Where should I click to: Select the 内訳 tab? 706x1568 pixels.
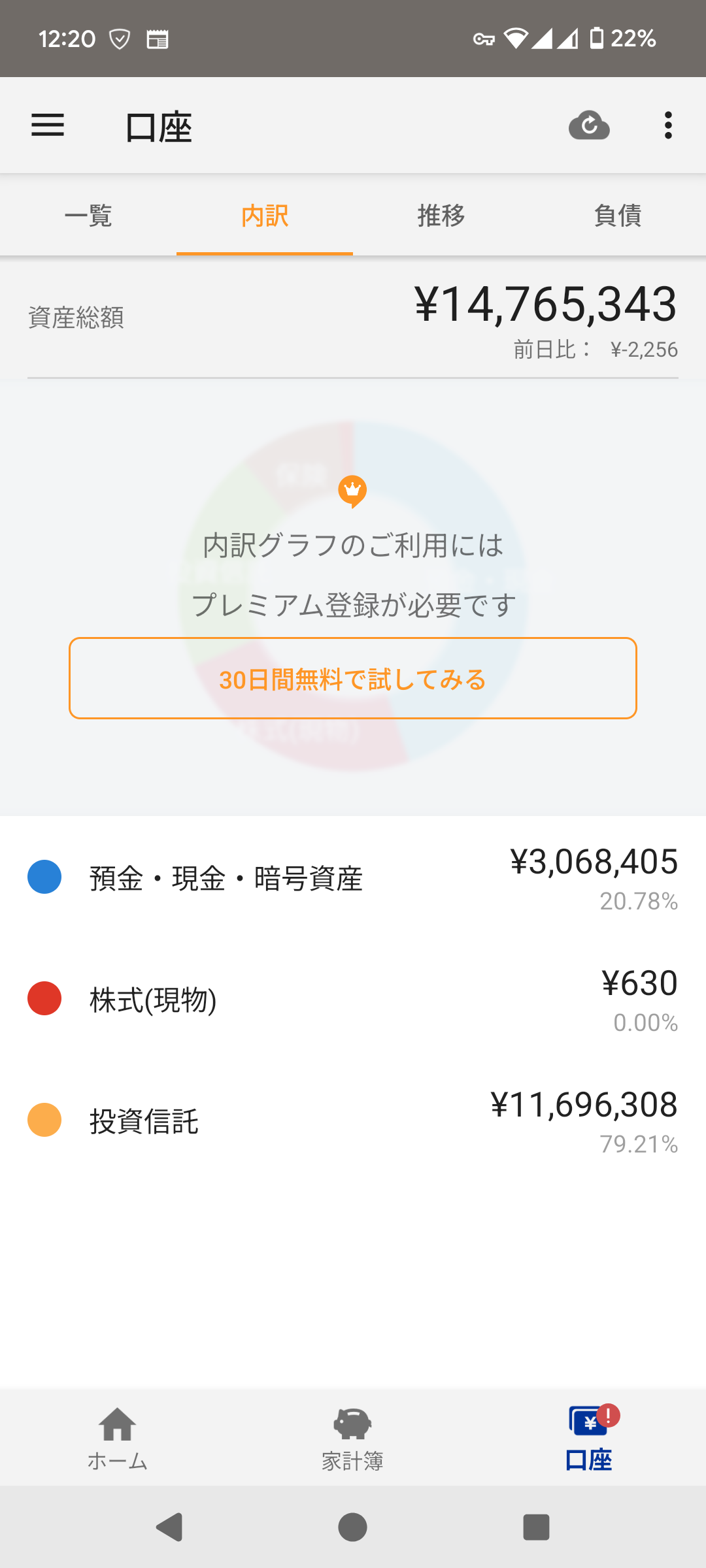(x=265, y=216)
